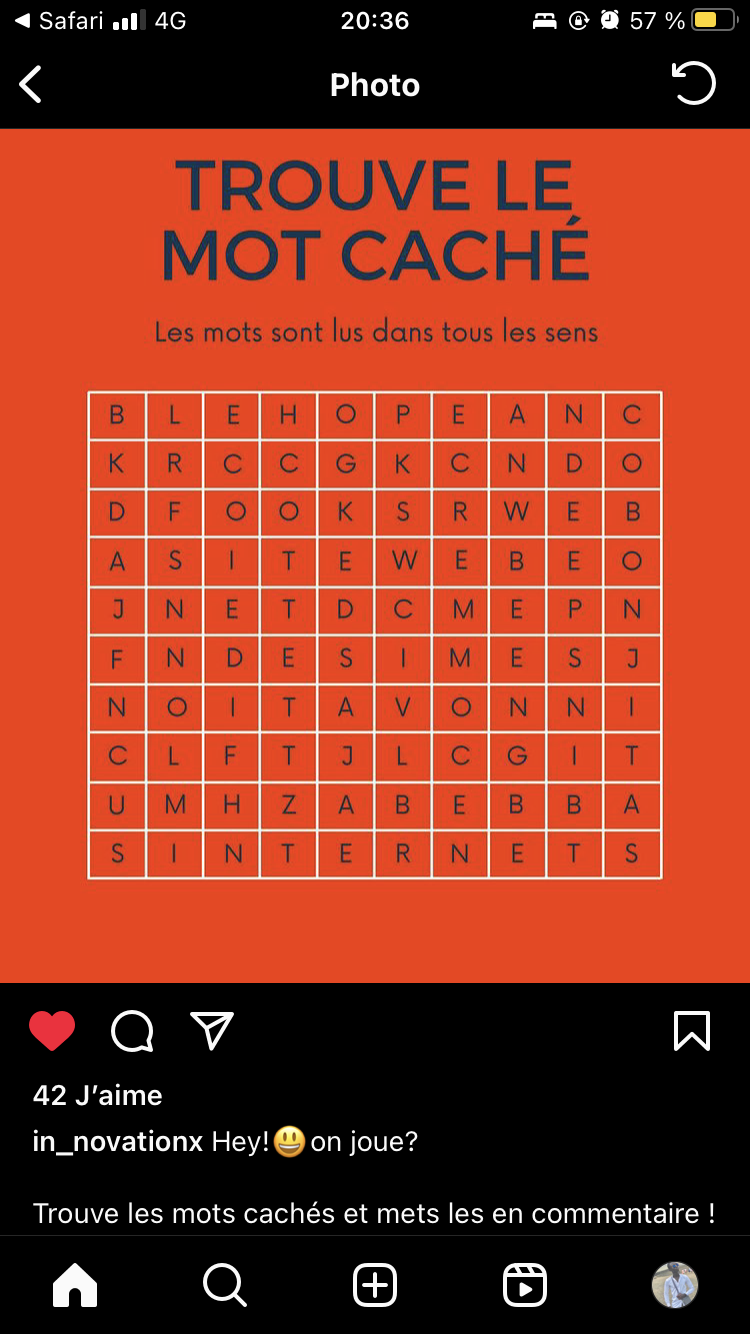Open the Reels tab
This screenshot has width=750, height=1334.
coord(525,1285)
